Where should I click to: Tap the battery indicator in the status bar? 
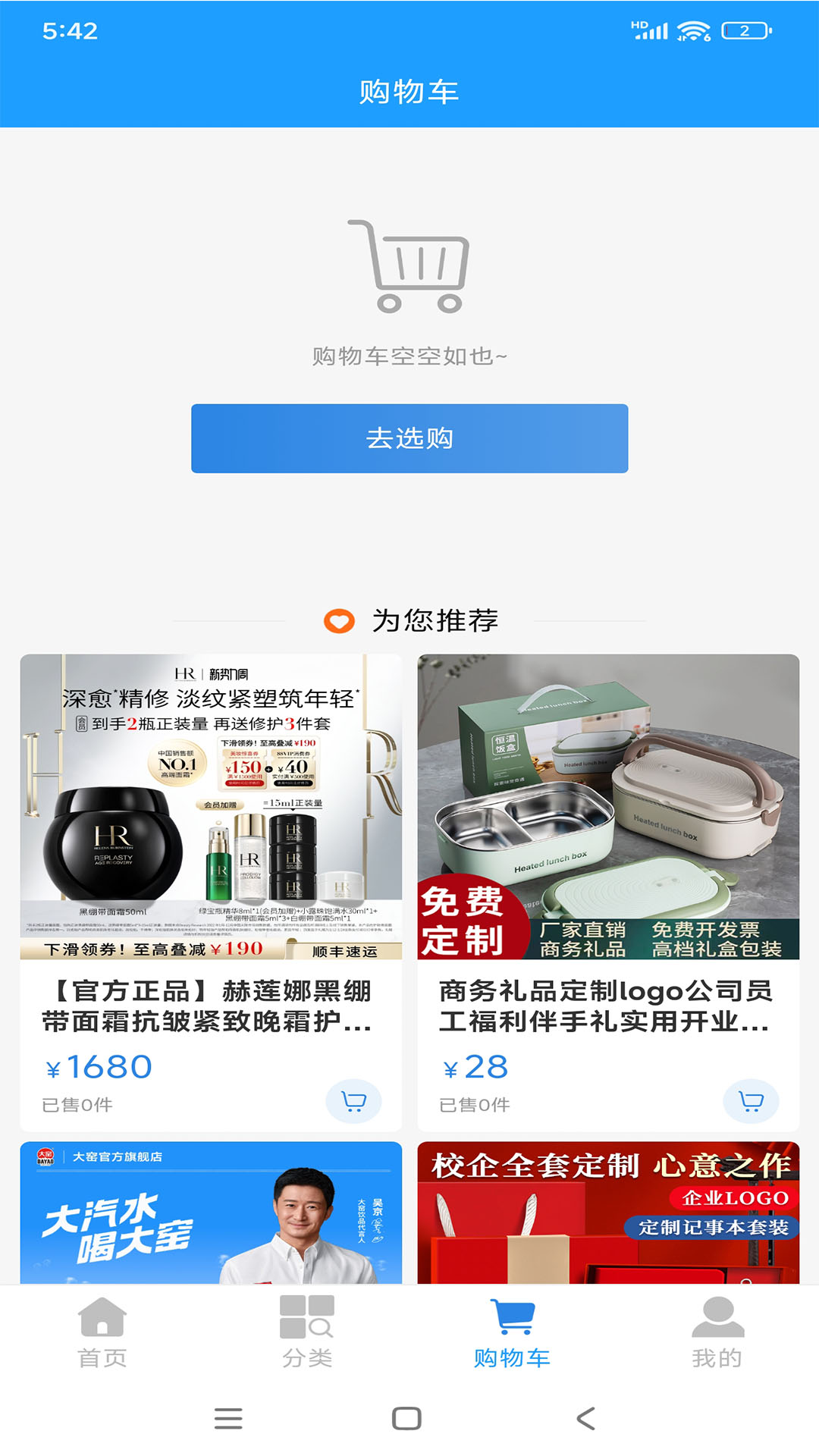pos(745,30)
